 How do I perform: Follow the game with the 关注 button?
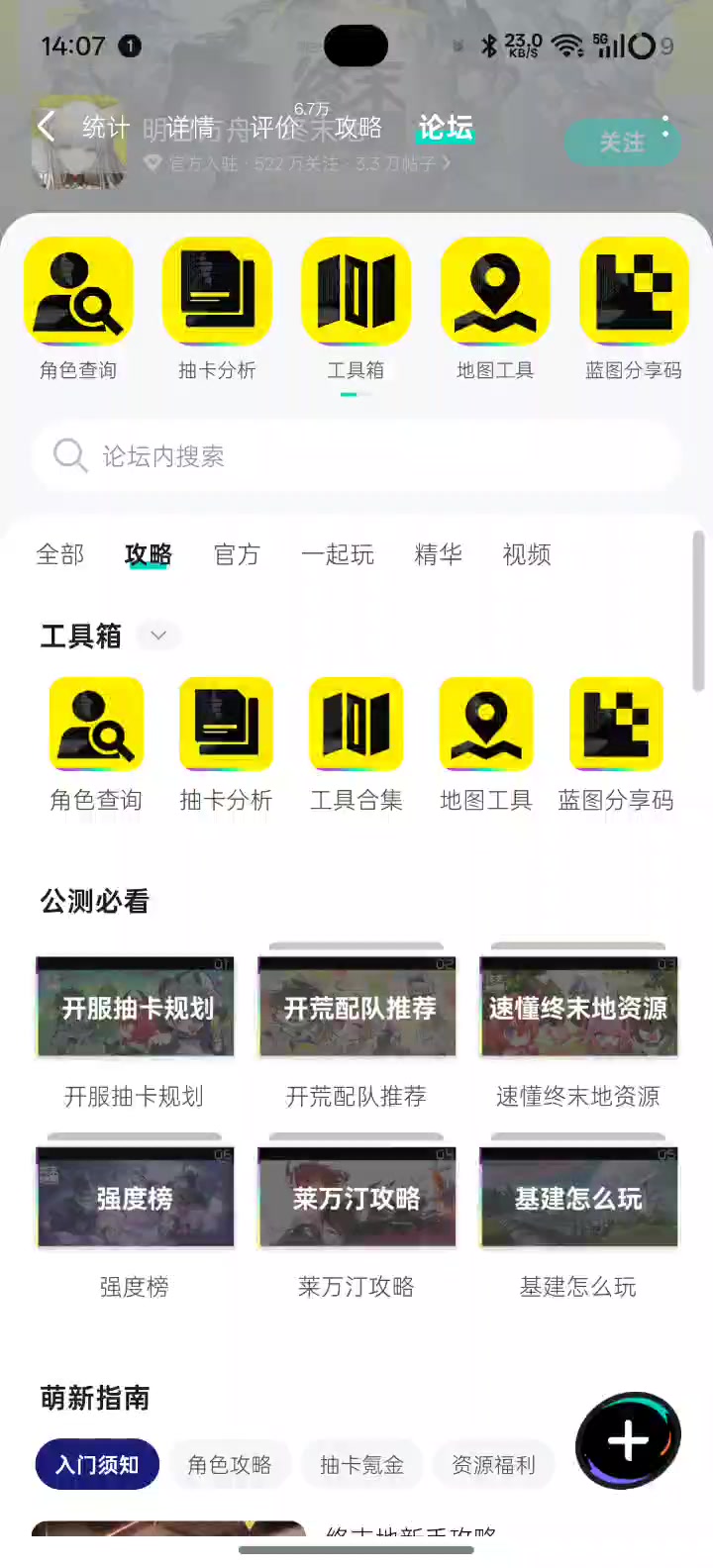(621, 143)
